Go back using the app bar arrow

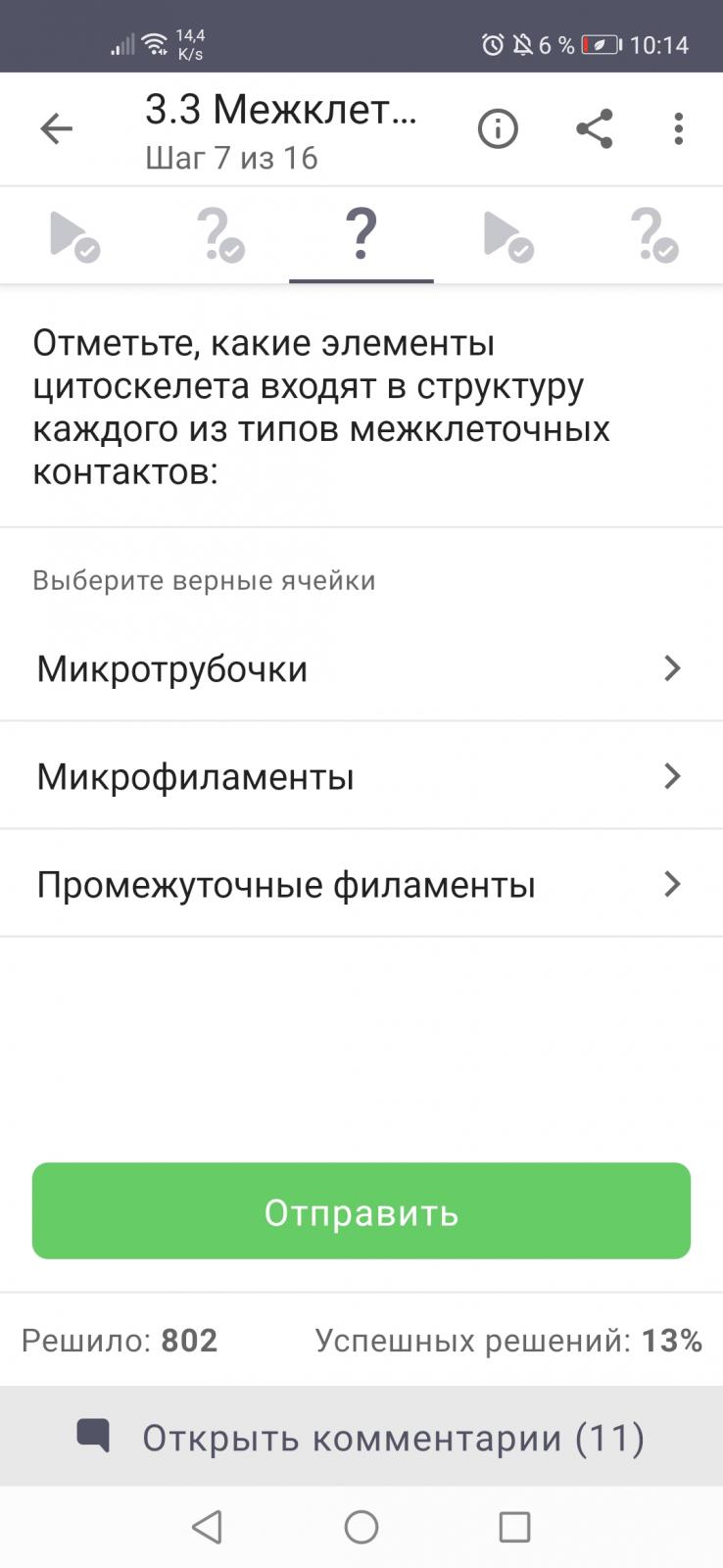[x=57, y=128]
